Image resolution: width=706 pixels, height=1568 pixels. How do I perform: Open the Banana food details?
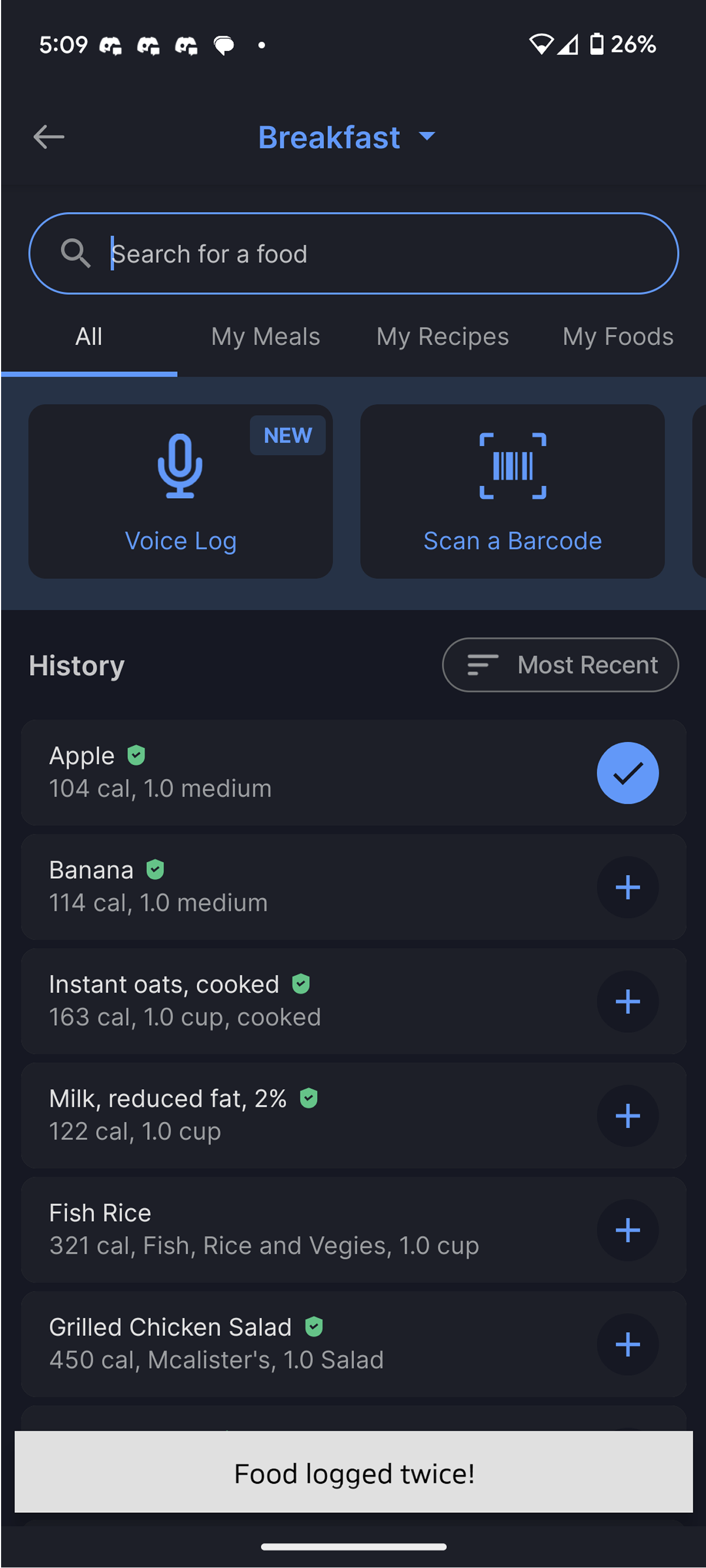(x=304, y=887)
